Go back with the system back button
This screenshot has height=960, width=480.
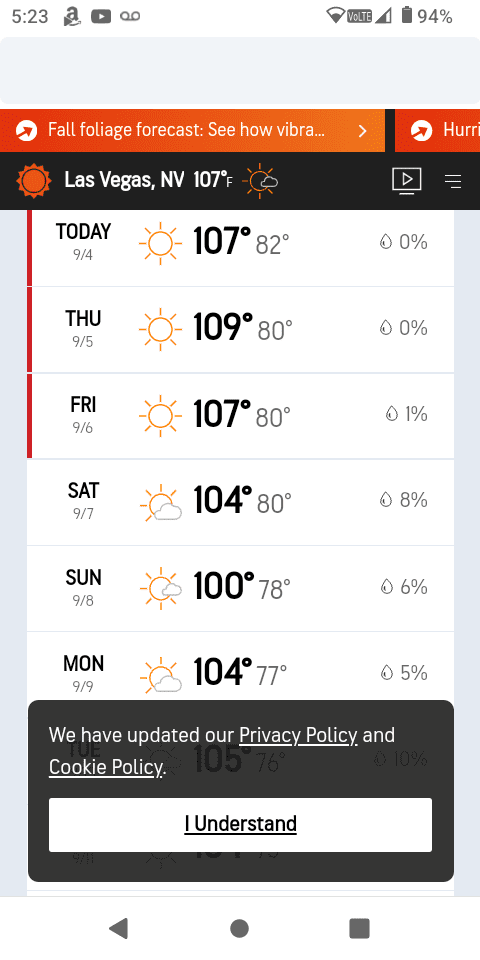point(118,928)
